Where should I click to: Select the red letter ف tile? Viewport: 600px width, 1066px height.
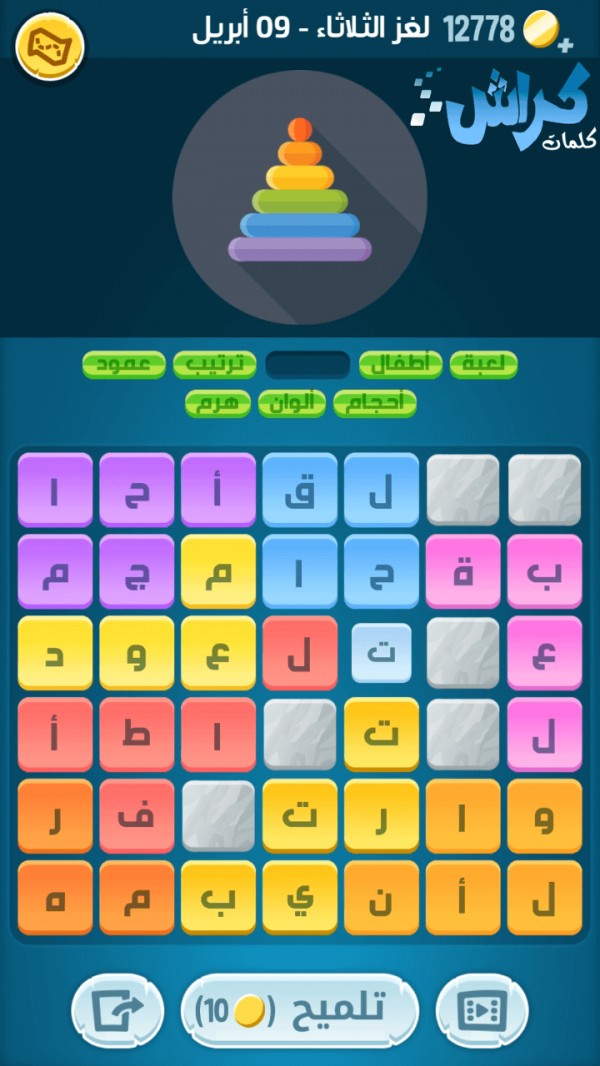click(137, 817)
